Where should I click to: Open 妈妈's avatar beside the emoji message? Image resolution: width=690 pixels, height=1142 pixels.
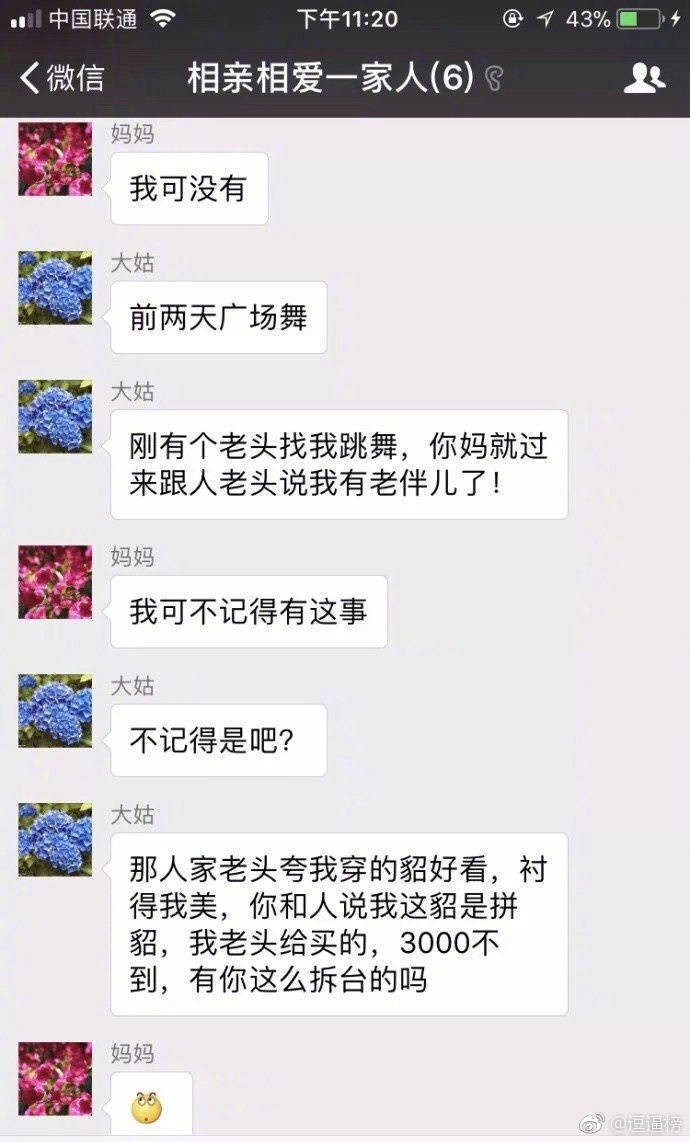55,1078
